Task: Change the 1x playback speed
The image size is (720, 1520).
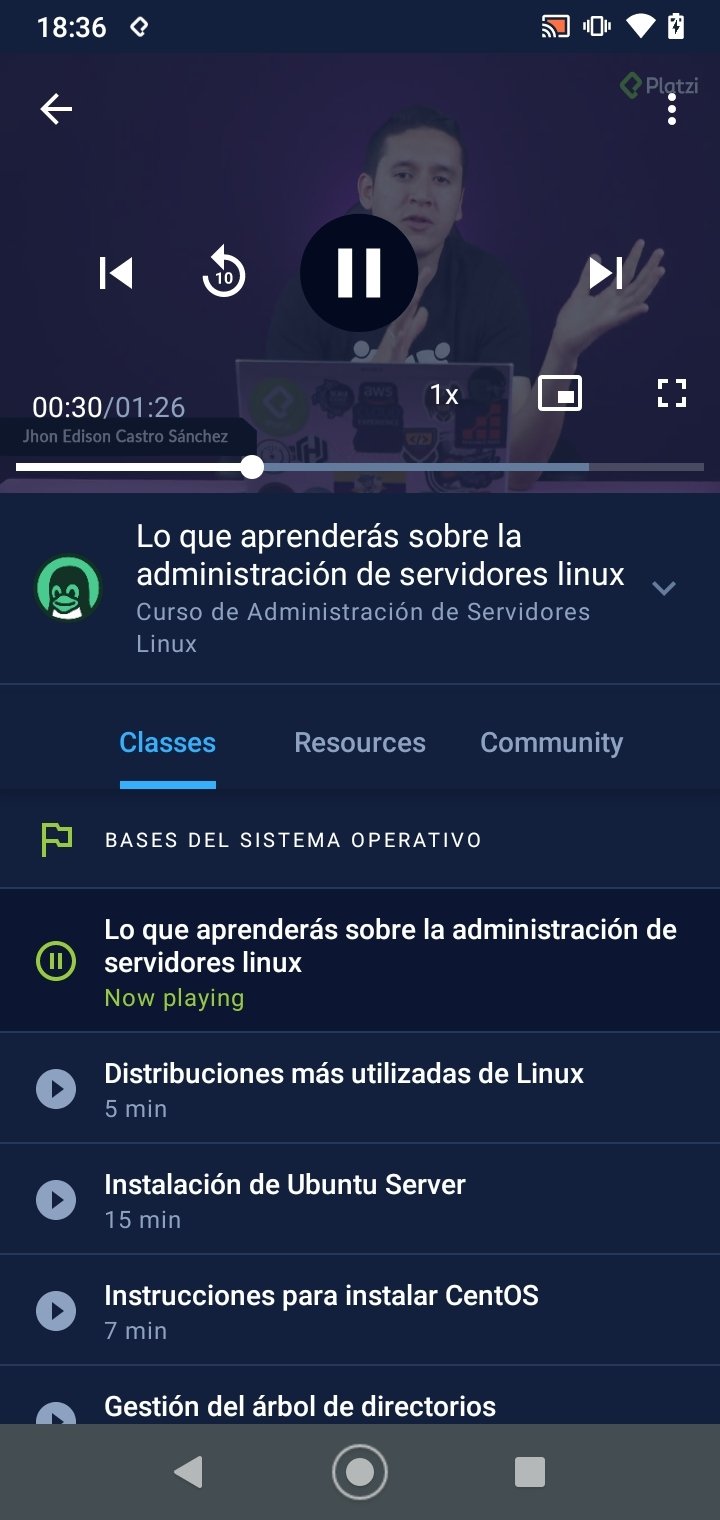Action: 444,395
